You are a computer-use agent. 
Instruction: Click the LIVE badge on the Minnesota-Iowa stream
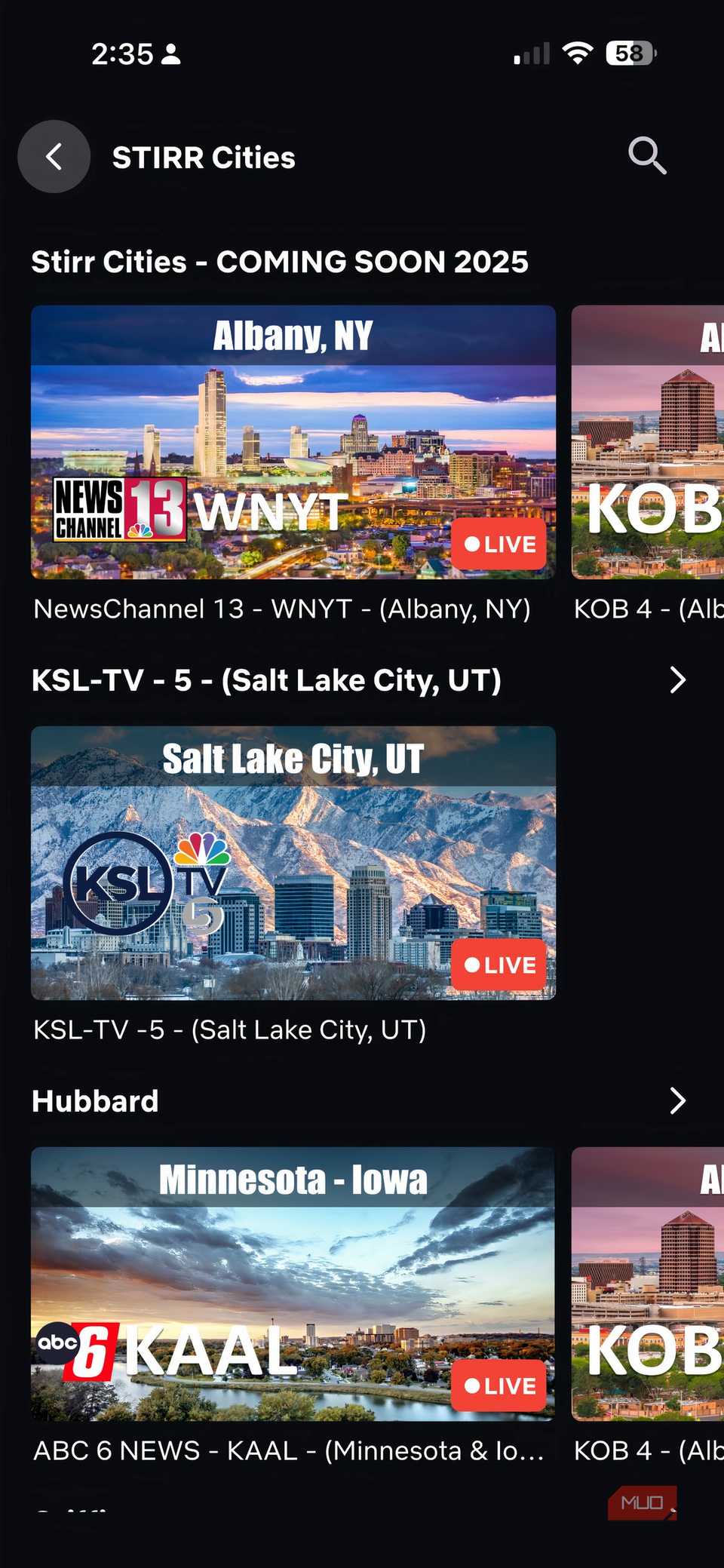[x=498, y=1385]
